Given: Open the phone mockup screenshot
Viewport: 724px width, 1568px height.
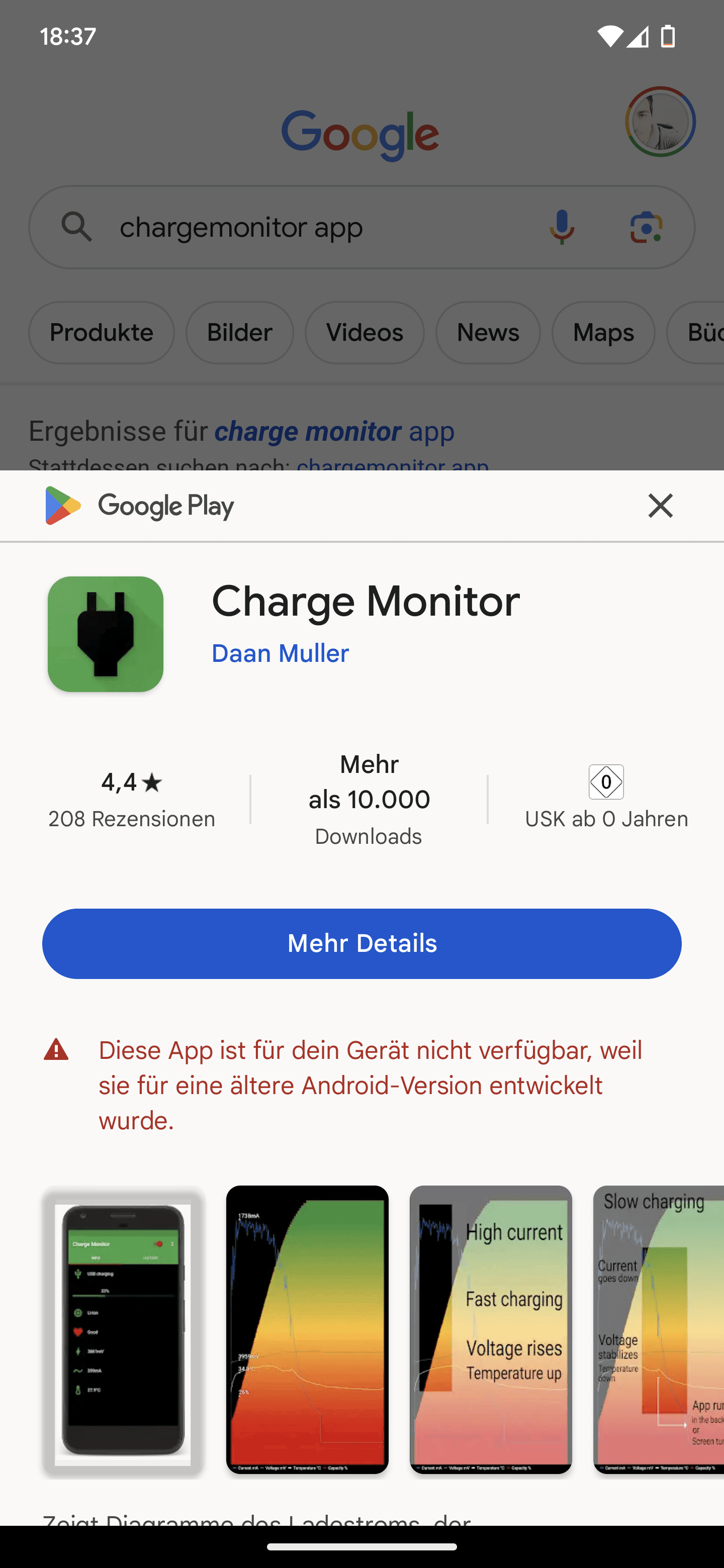Looking at the screenshot, I should point(124,1332).
